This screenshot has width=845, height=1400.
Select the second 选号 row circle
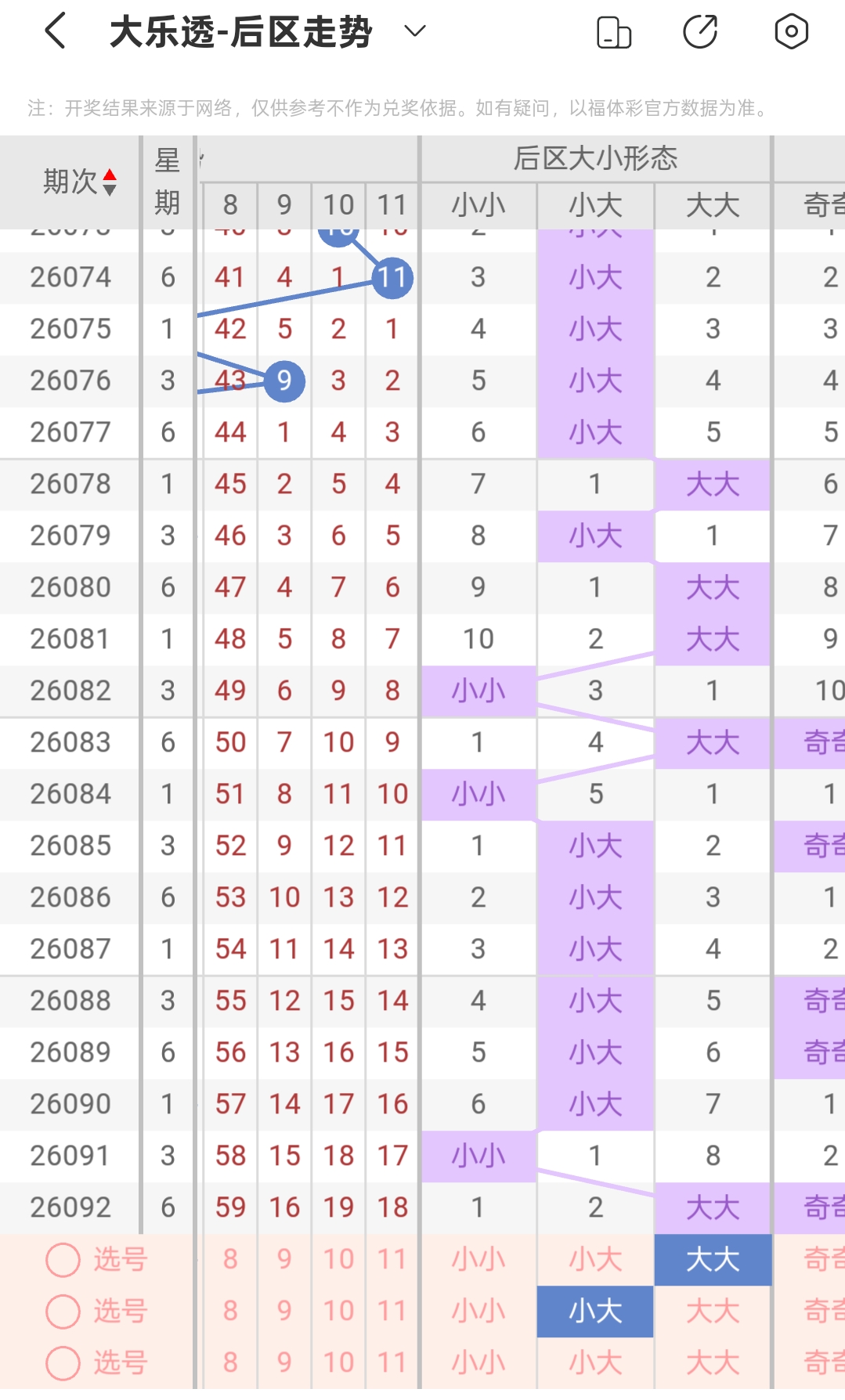[63, 1312]
